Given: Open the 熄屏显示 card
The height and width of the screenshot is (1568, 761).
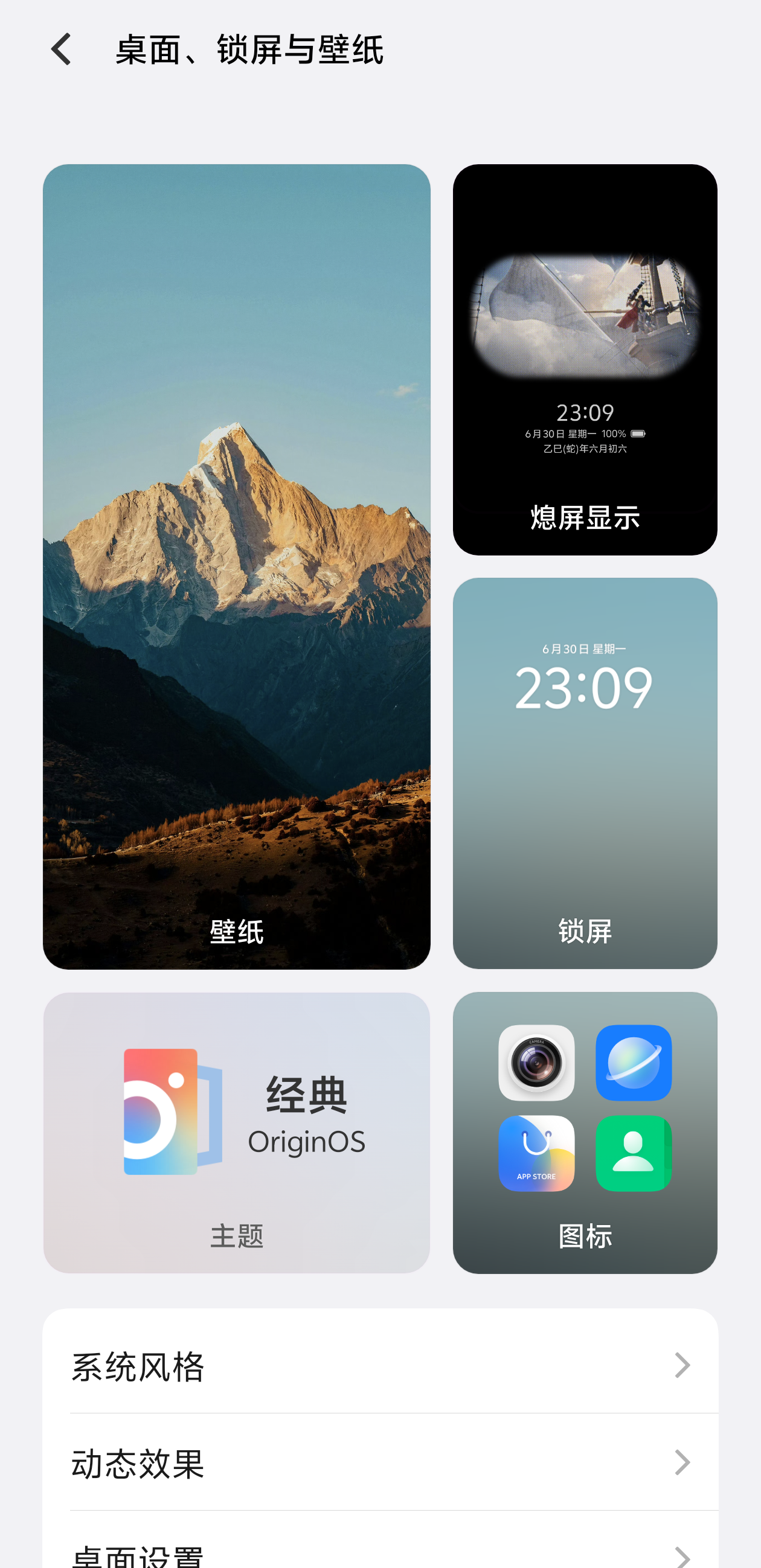Looking at the screenshot, I should click(585, 359).
